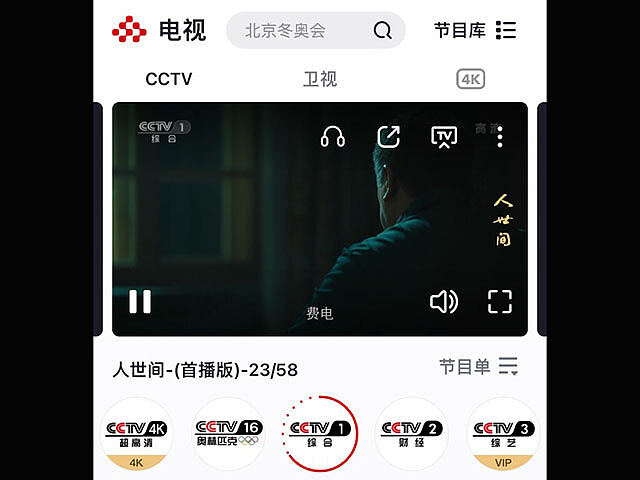Enter fullscreen video mode
The height and width of the screenshot is (480, 640).
coord(499,301)
